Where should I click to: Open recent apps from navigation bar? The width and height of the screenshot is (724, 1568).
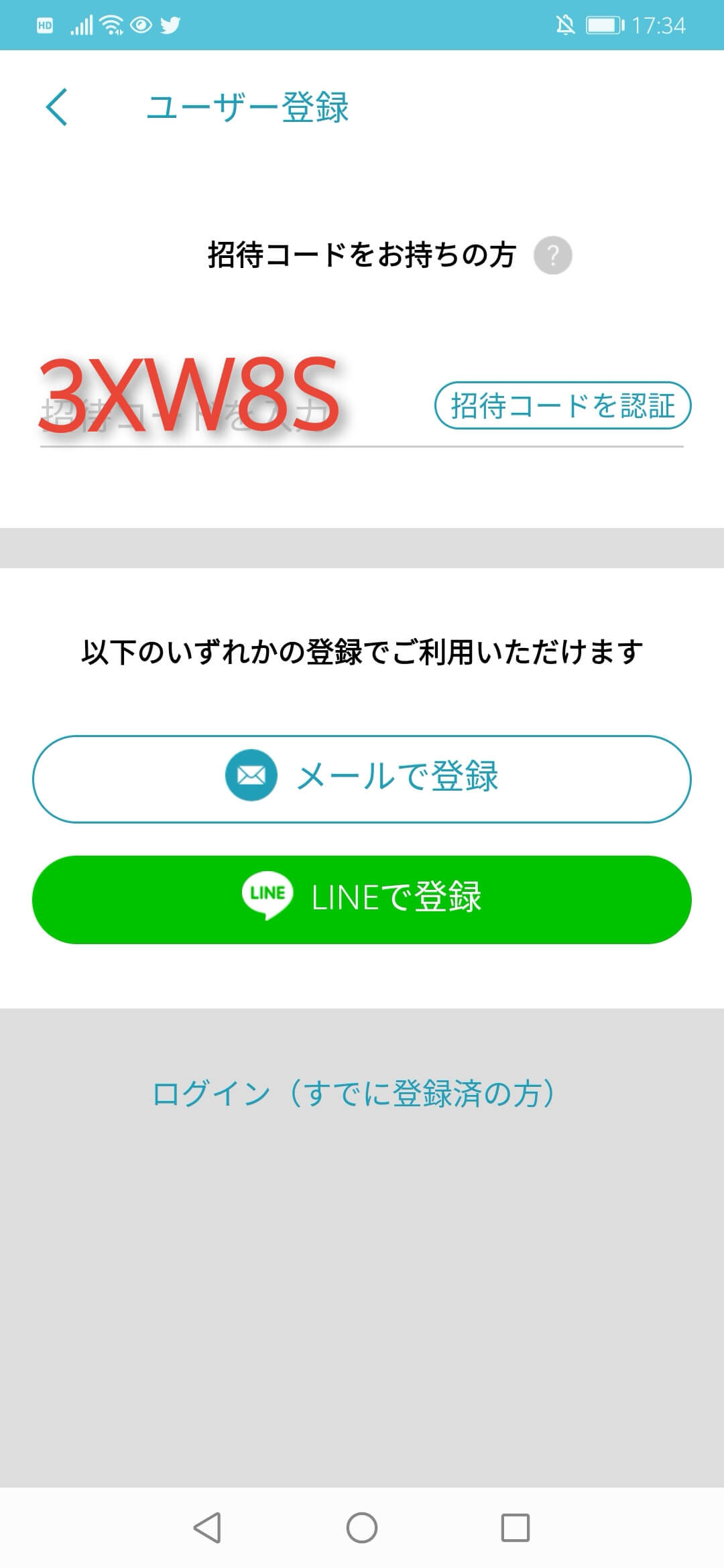click(516, 1528)
